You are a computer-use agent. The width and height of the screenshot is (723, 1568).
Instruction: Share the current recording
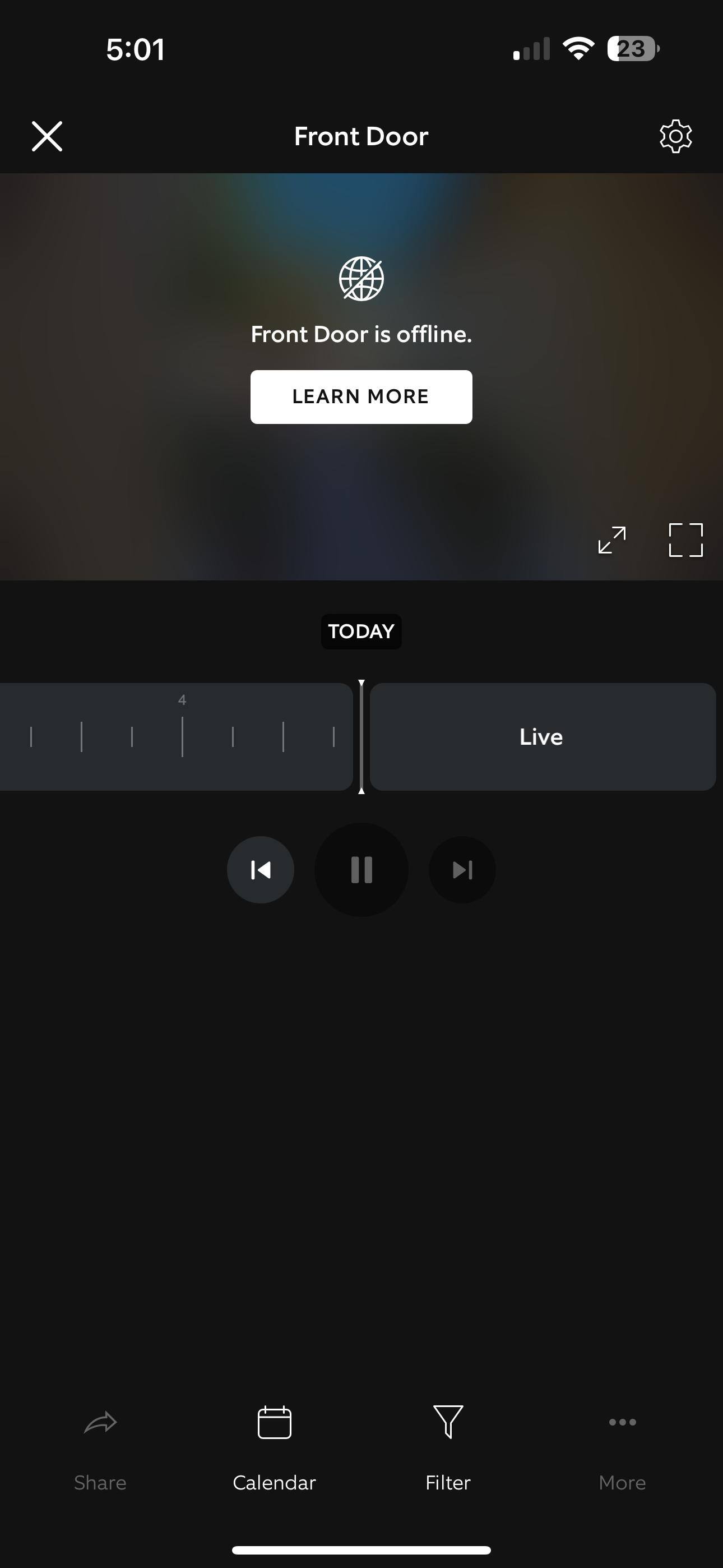(x=100, y=1446)
